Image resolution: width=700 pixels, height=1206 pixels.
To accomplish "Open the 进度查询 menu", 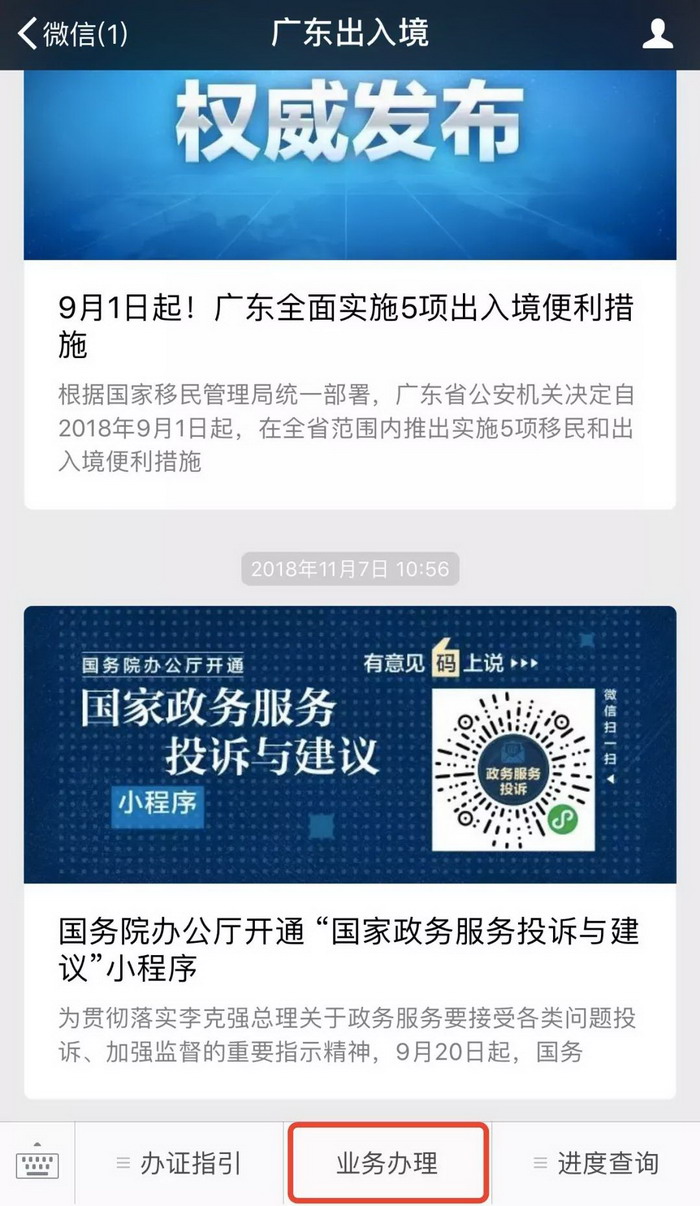I will [597, 1164].
